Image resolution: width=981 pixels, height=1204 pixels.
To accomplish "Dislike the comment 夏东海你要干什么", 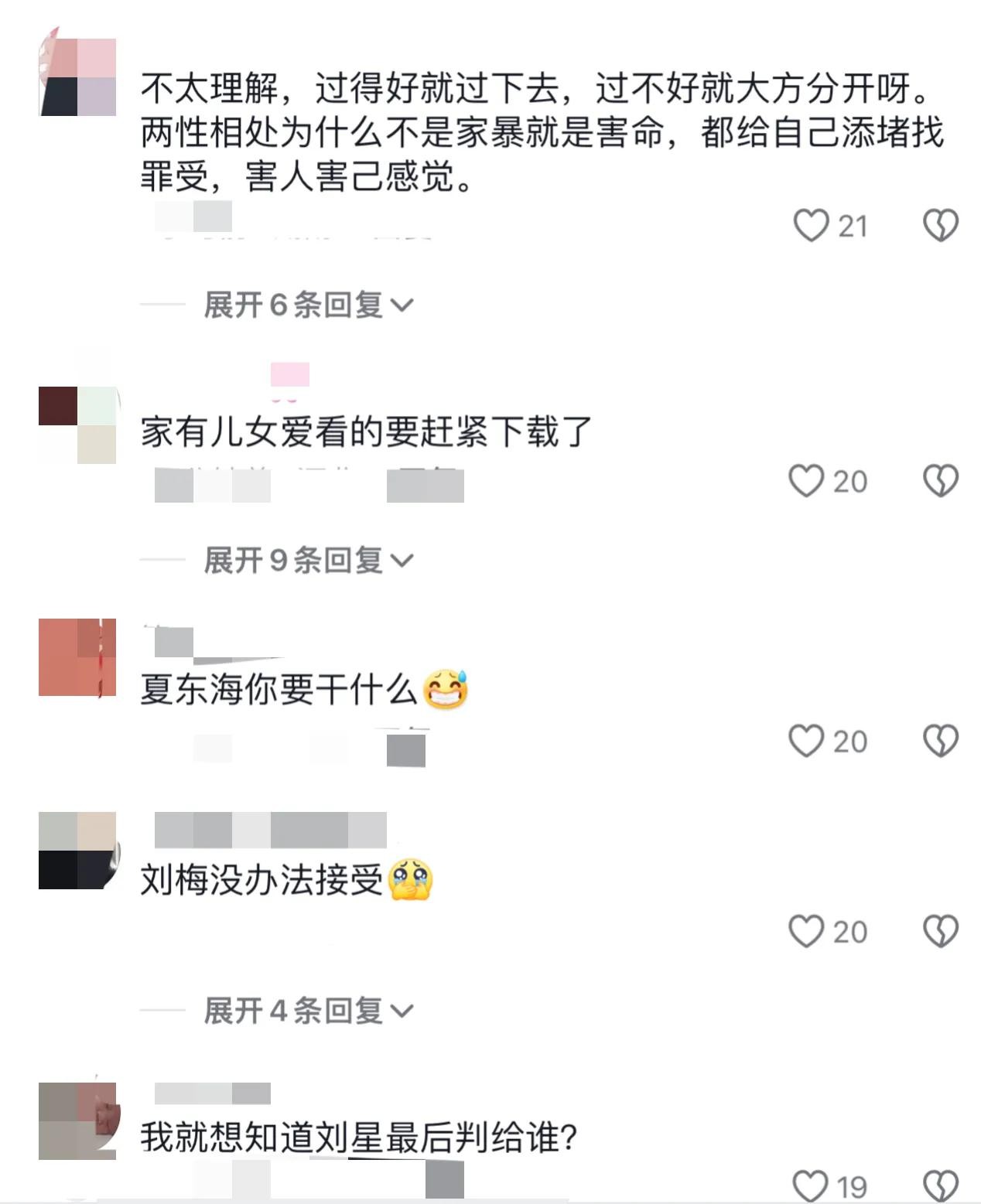I will pos(941,741).
